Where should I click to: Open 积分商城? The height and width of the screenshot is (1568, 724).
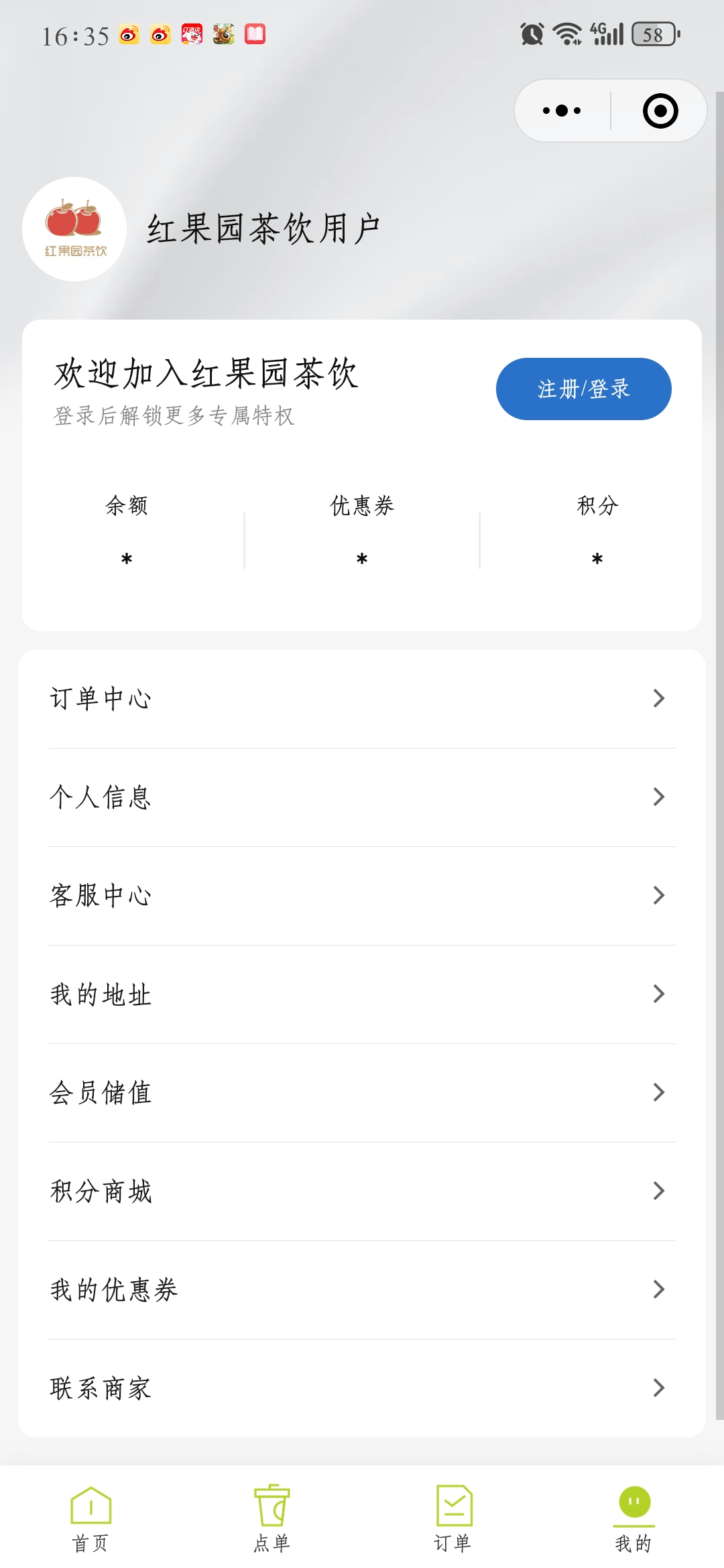(x=362, y=1191)
